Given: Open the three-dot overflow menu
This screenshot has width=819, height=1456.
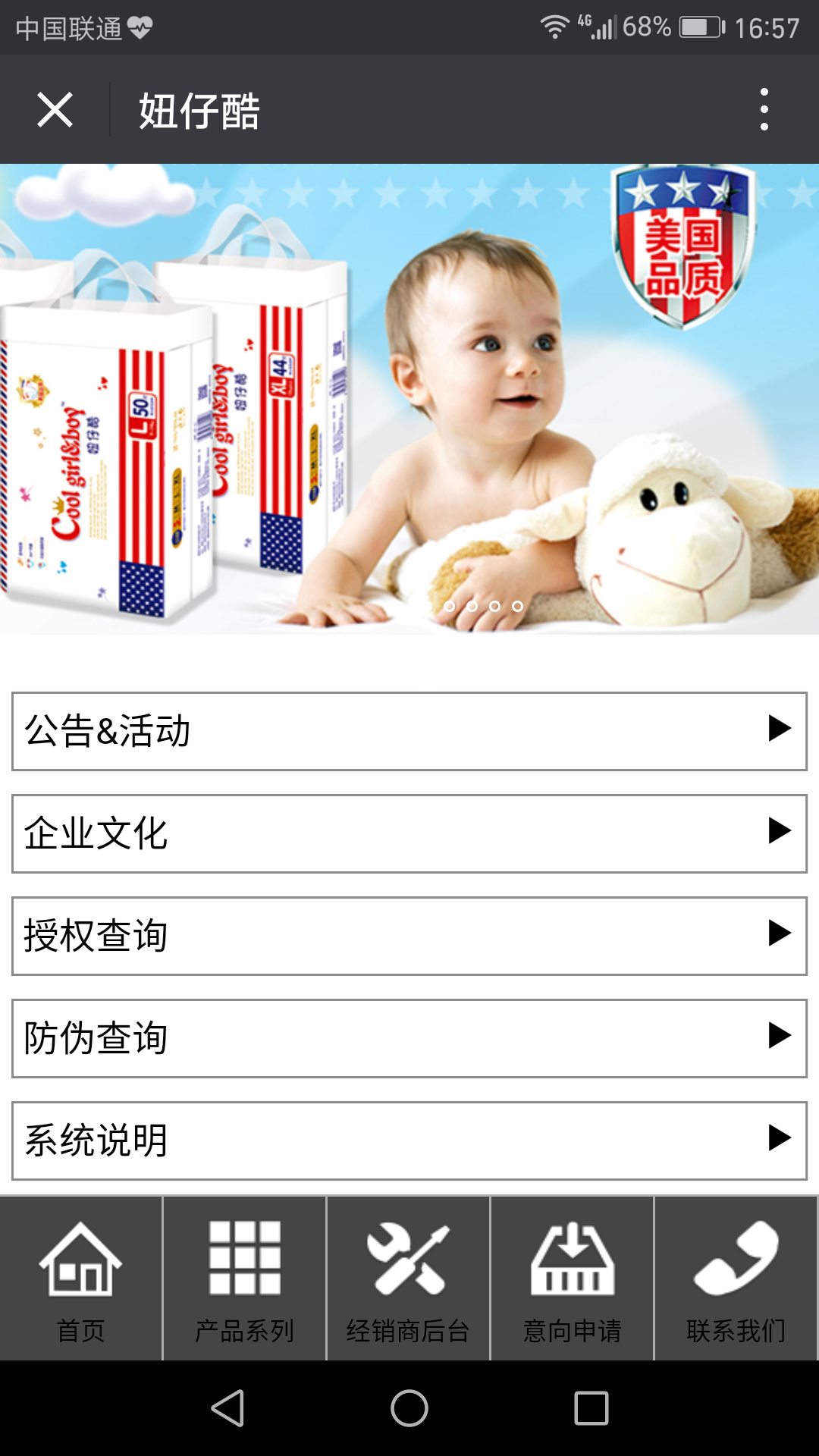Looking at the screenshot, I should pos(764,109).
